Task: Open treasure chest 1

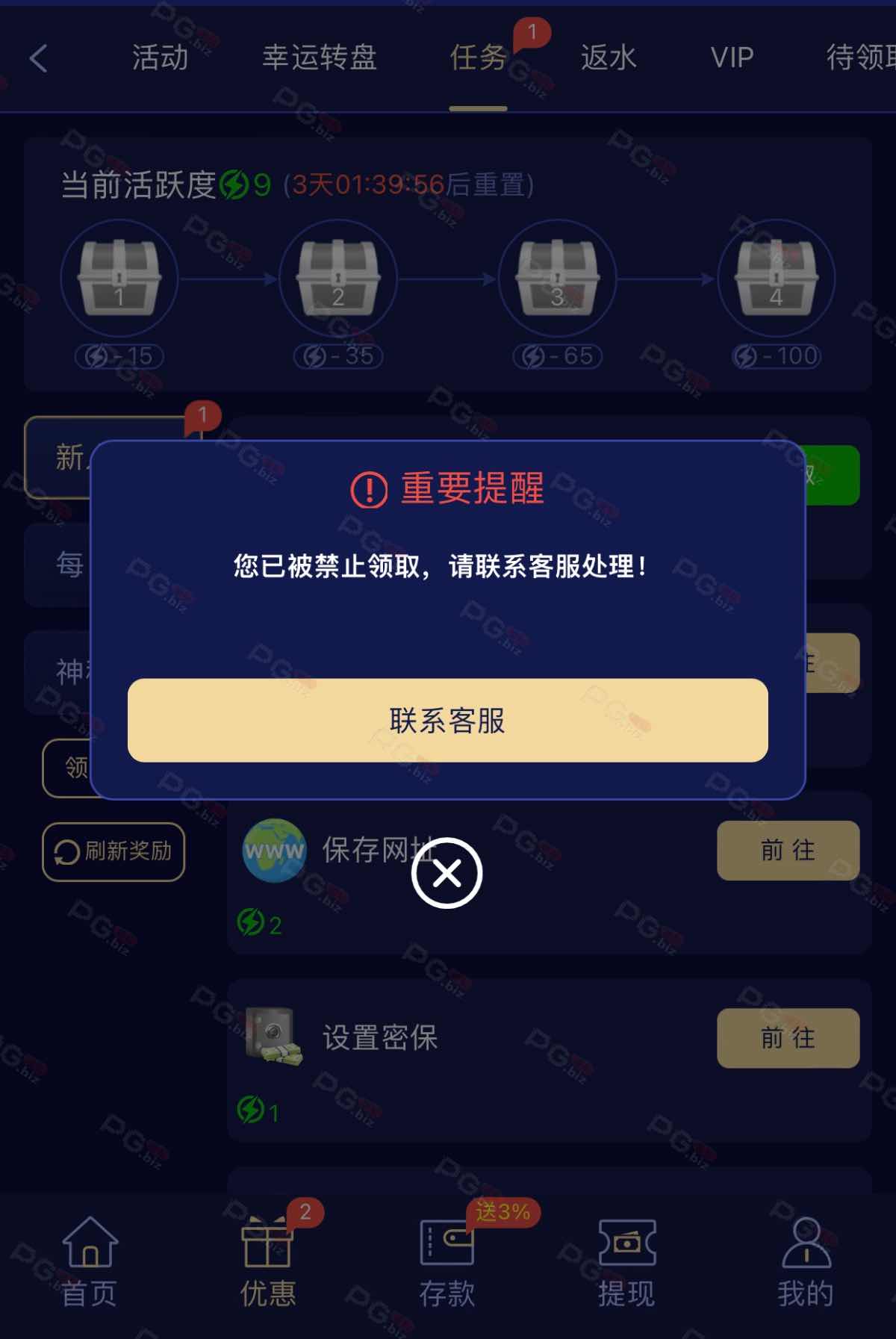Action: [x=119, y=278]
